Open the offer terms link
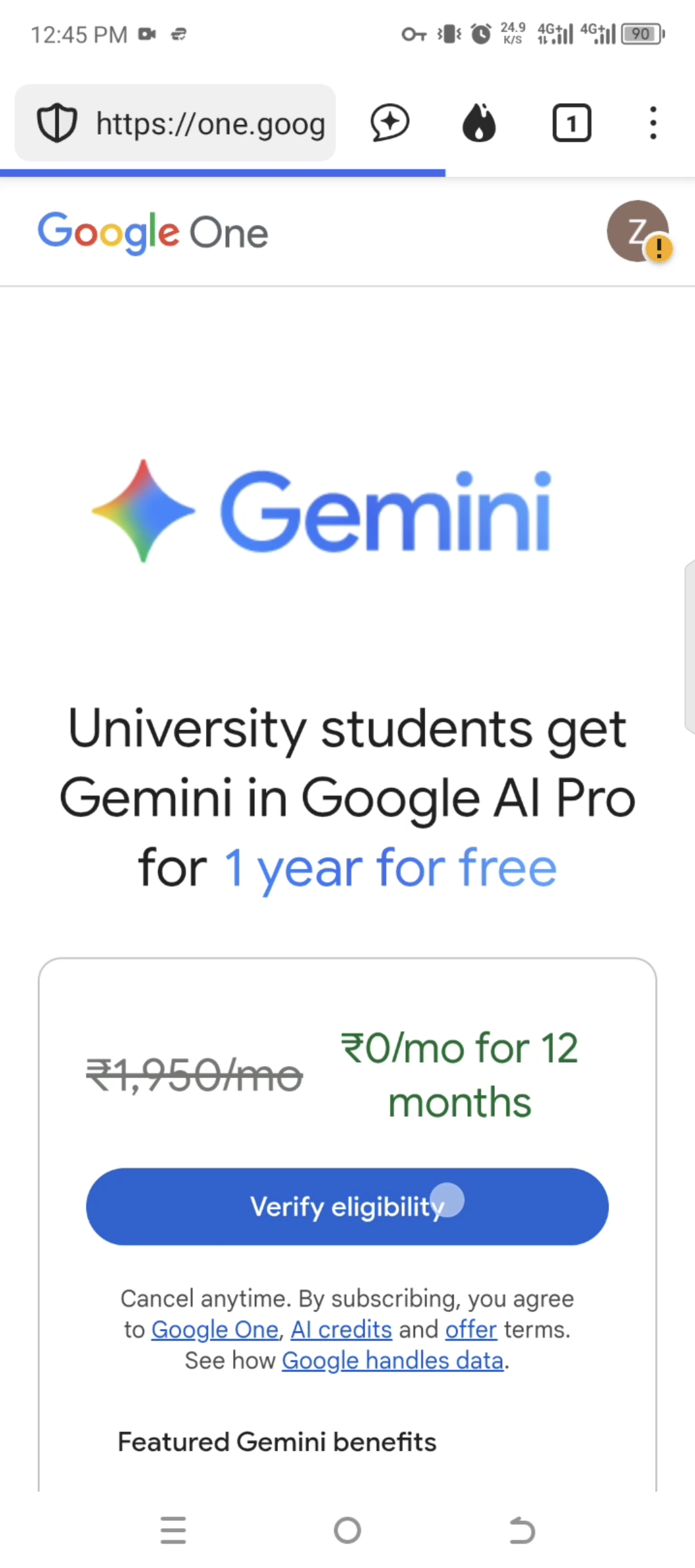The height and width of the screenshot is (1568, 695). point(470,1330)
